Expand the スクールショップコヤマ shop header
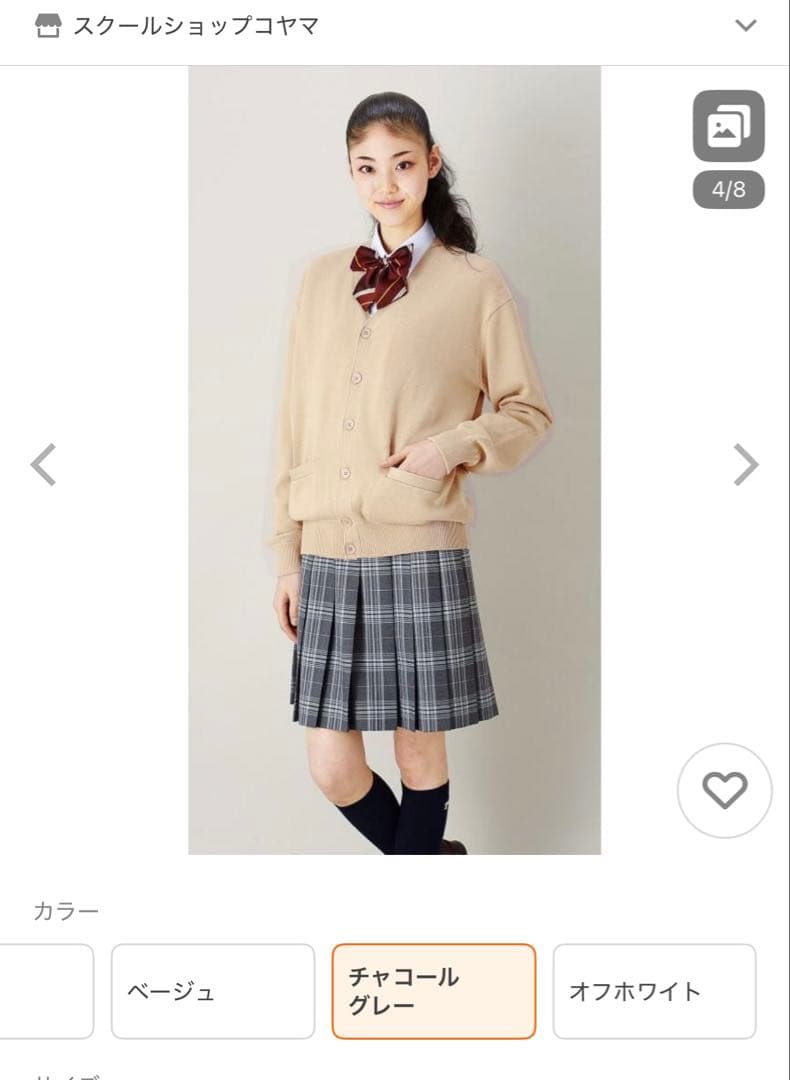 click(745, 26)
